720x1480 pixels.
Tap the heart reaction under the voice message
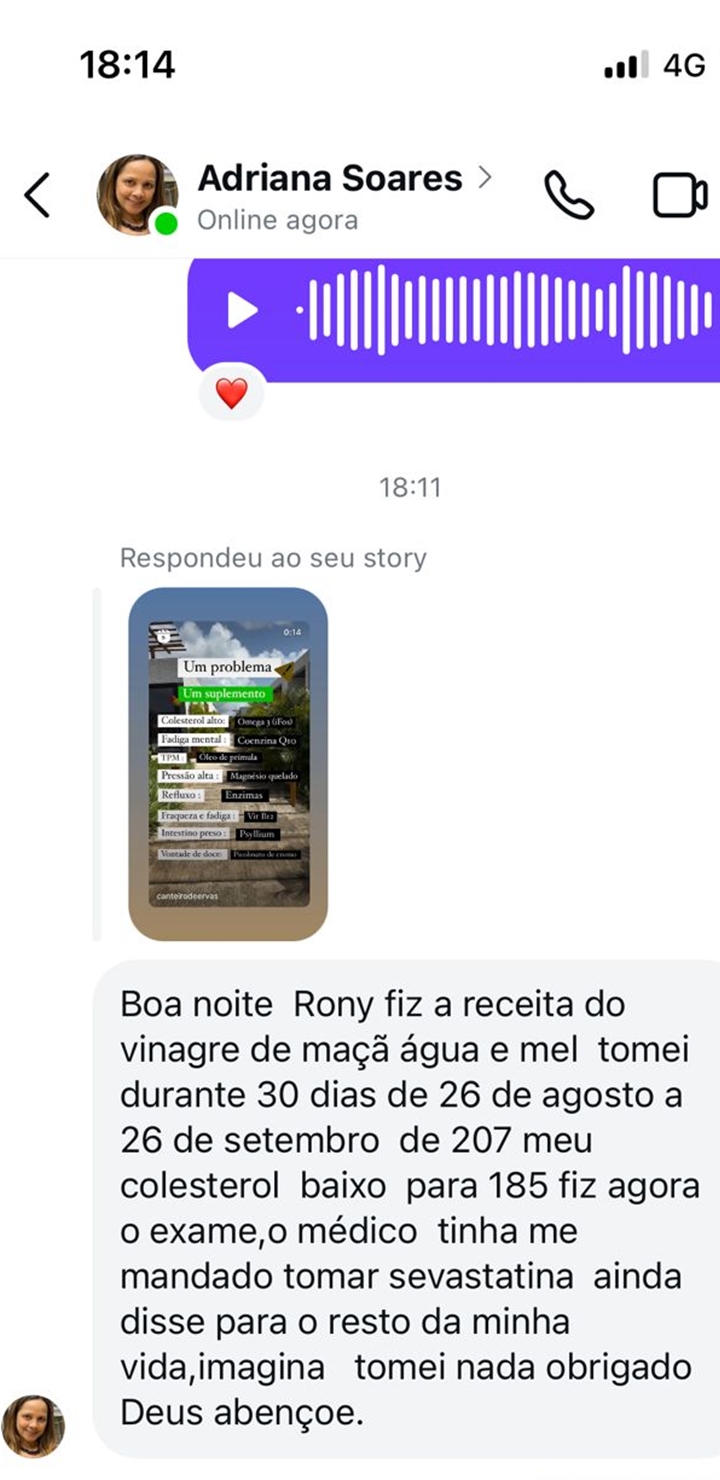point(231,393)
